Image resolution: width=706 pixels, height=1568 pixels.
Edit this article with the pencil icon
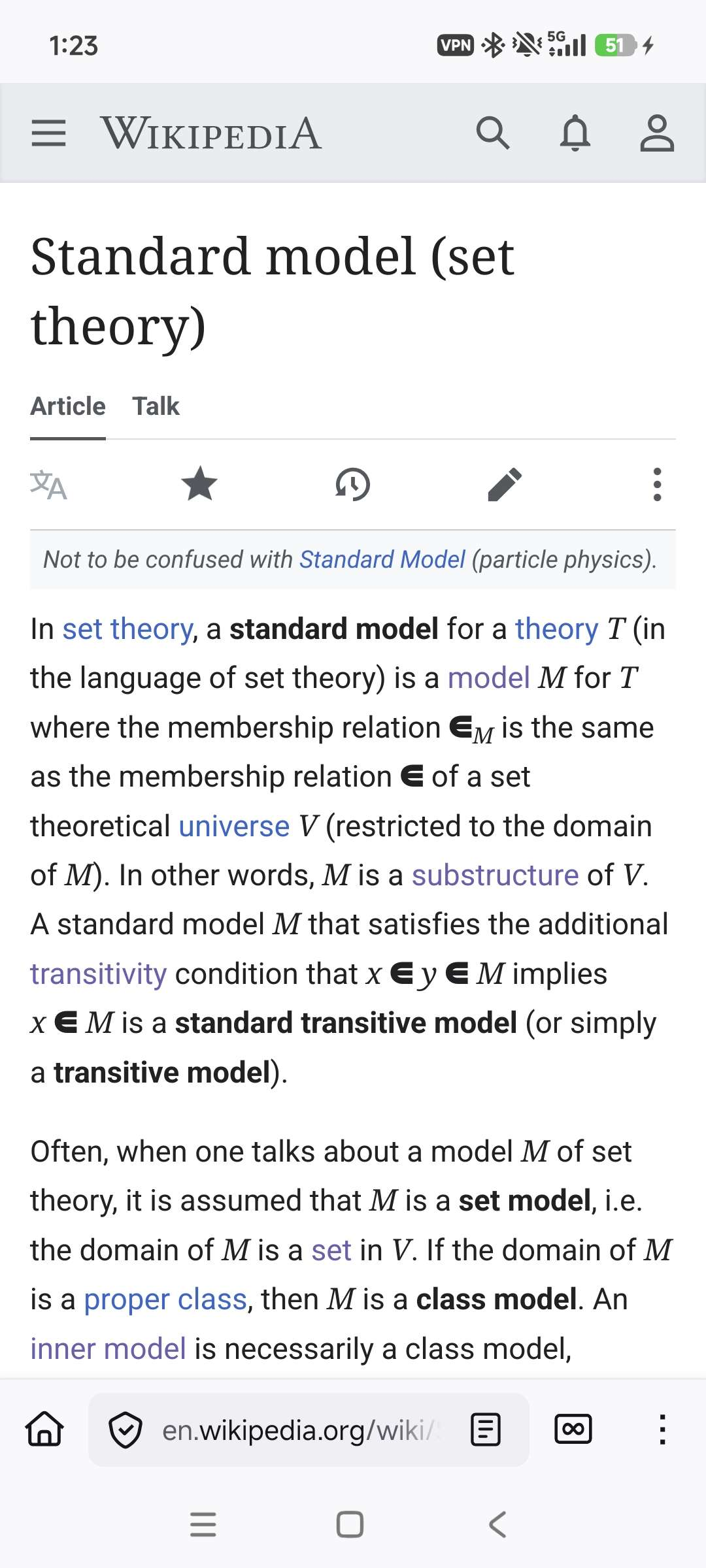[x=505, y=485]
